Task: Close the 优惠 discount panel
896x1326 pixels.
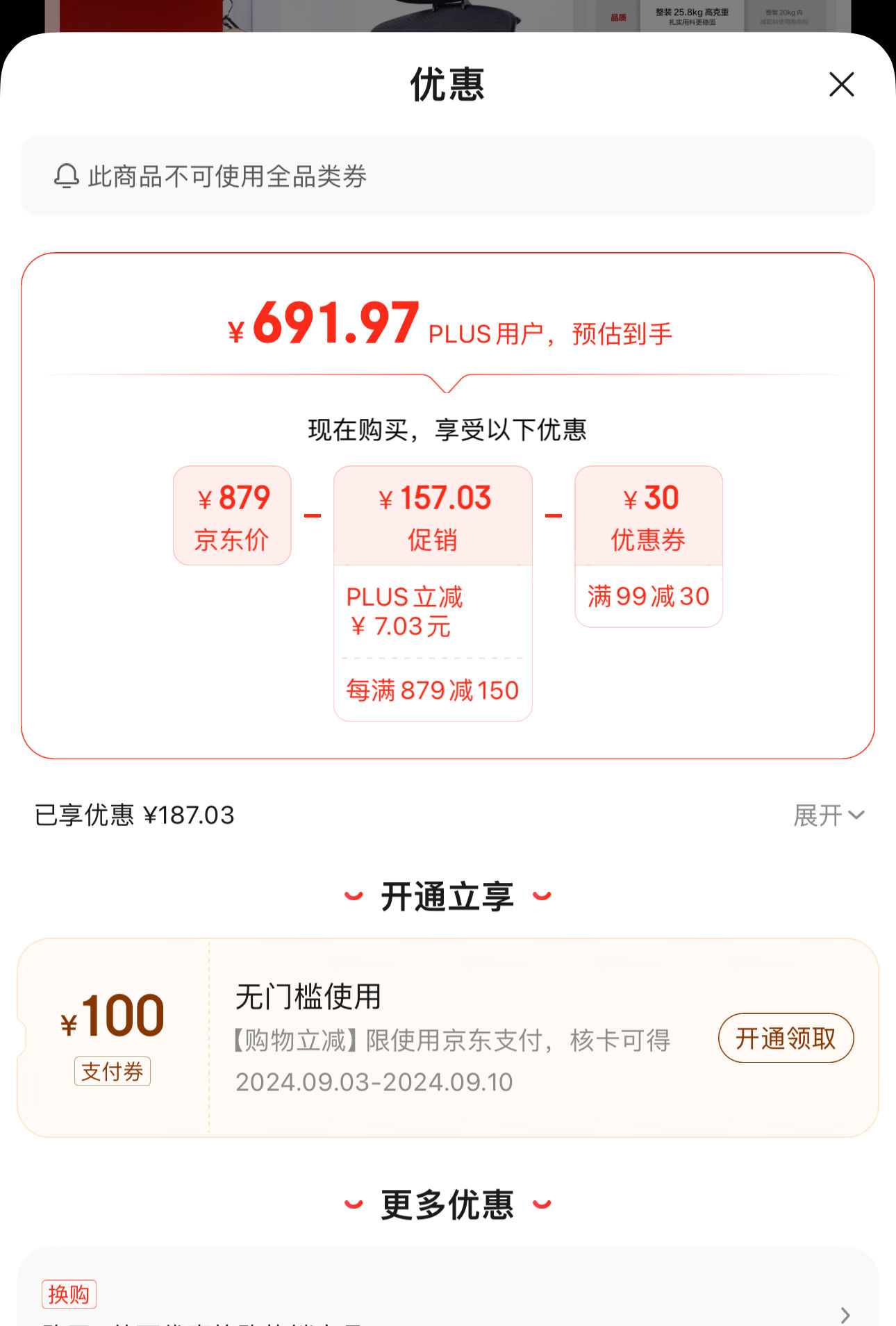Action: point(841,85)
